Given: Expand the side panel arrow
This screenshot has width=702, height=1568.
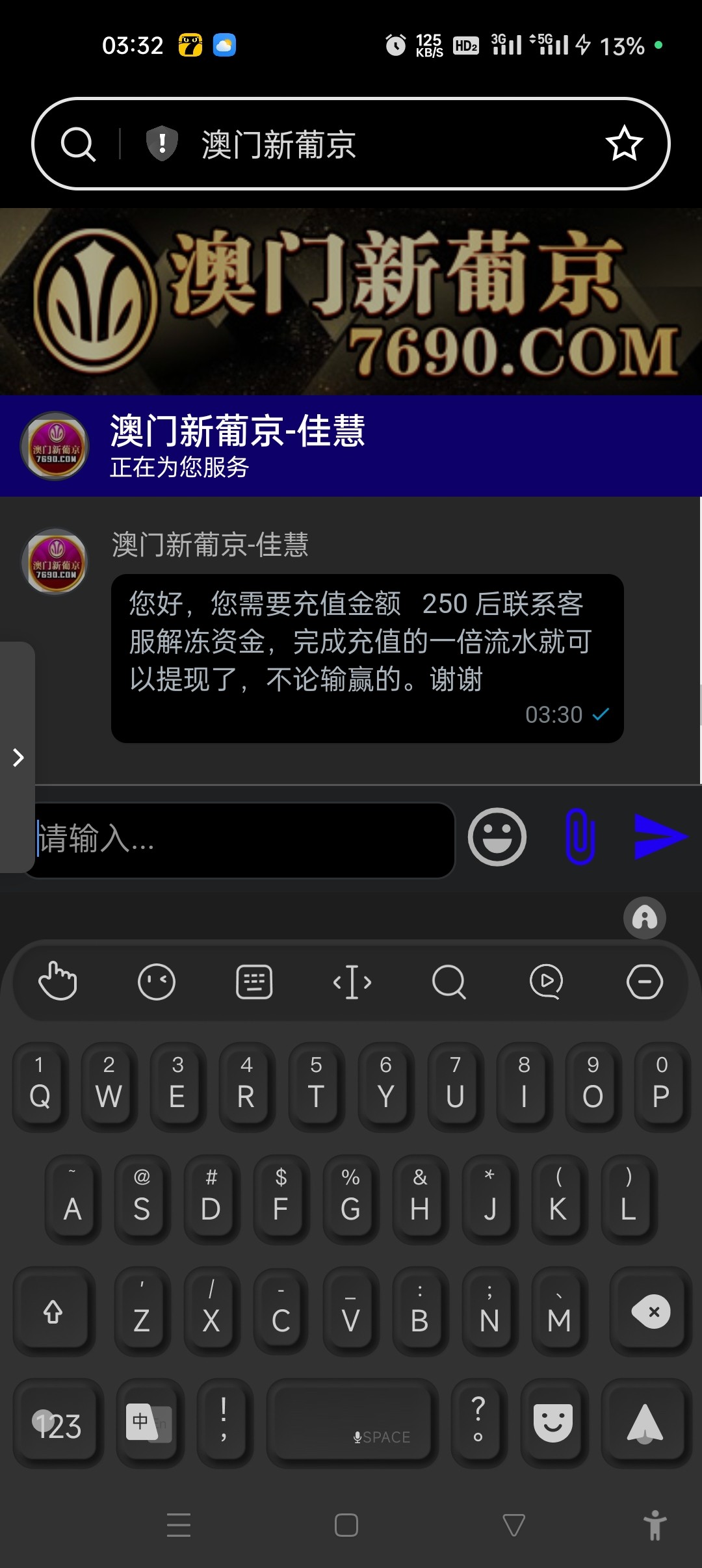Looking at the screenshot, I should [18, 757].
